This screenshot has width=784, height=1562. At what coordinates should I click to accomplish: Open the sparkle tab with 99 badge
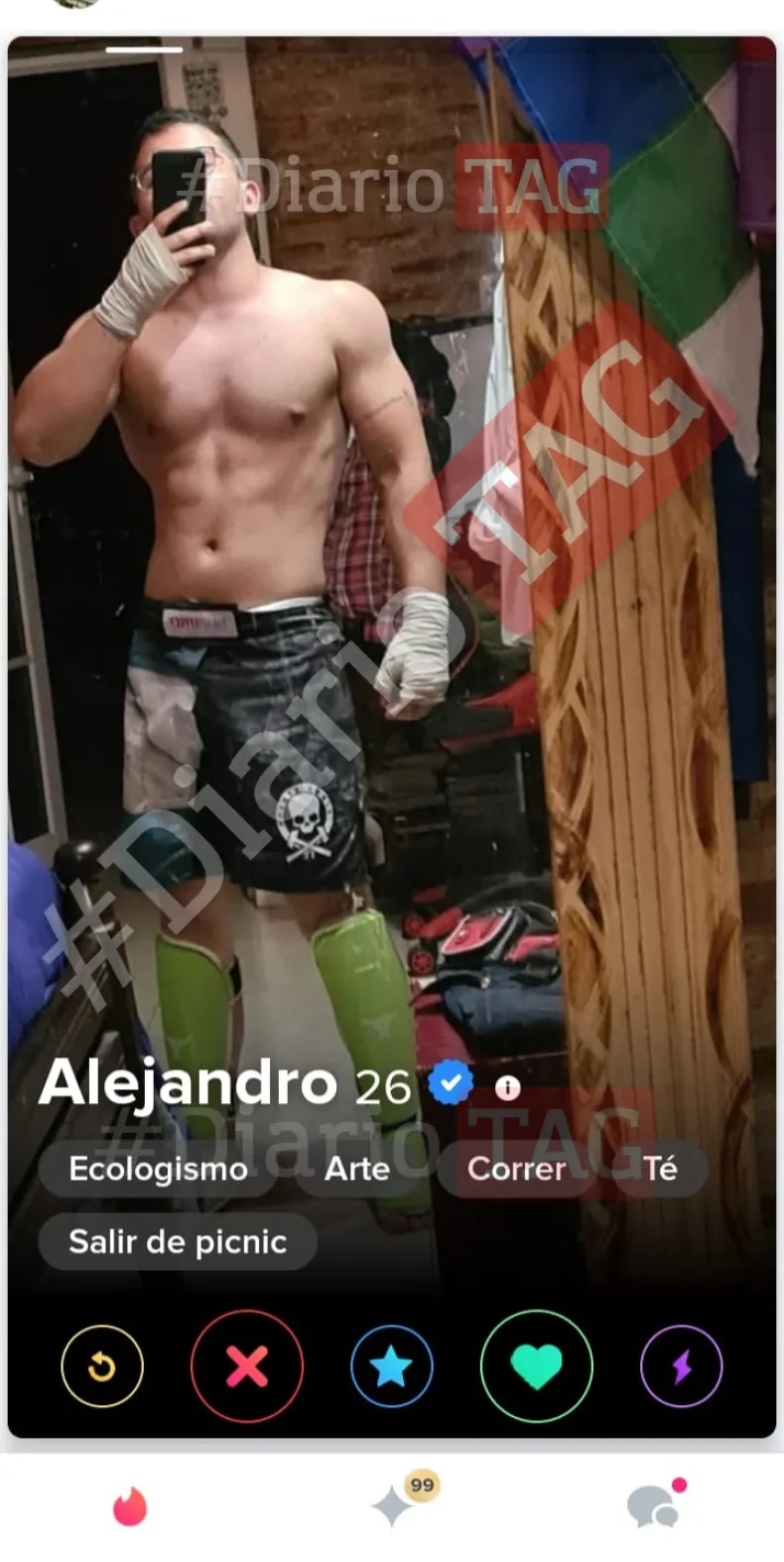(x=395, y=1505)
